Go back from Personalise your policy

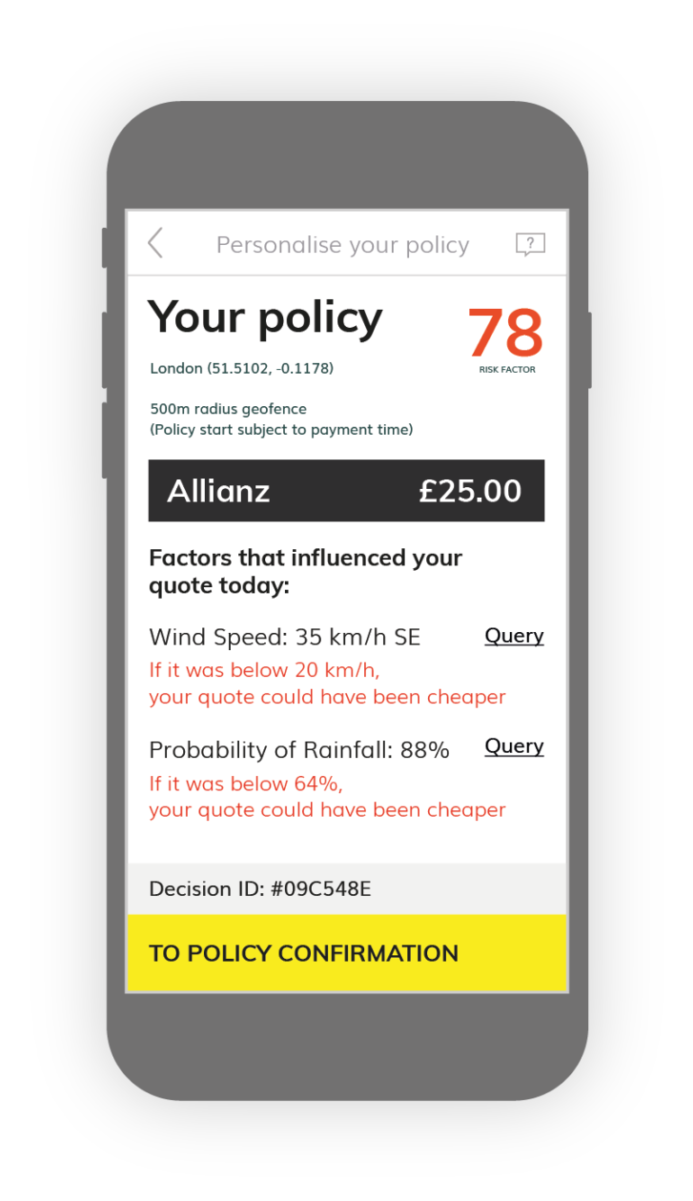tap(156, 243)
